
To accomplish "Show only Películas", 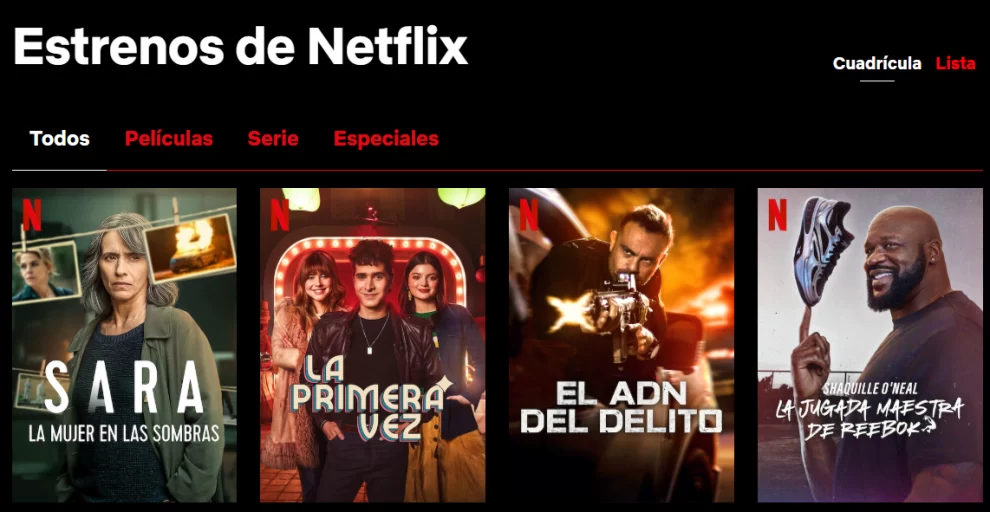I will click(169, 139).
